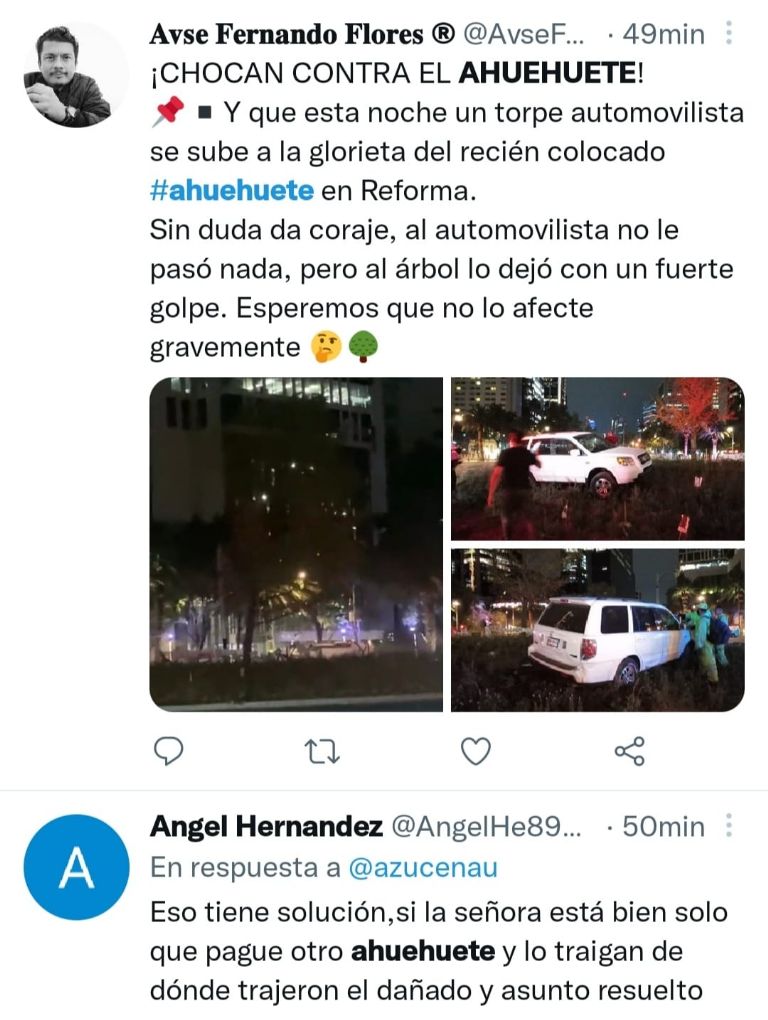Viewport: 768px width, 1020px height.
Task: Open the #ahuehuete hashtag link
Action: 231,190
